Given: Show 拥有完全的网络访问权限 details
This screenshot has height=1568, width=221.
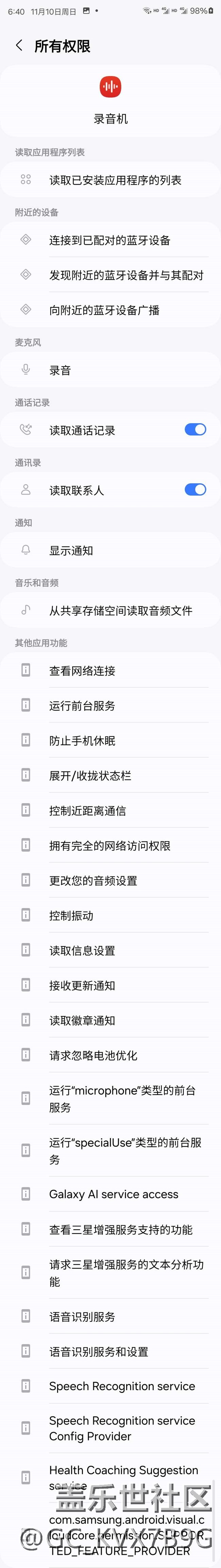Looking at the screenshot, I should [x=109, y=845].
